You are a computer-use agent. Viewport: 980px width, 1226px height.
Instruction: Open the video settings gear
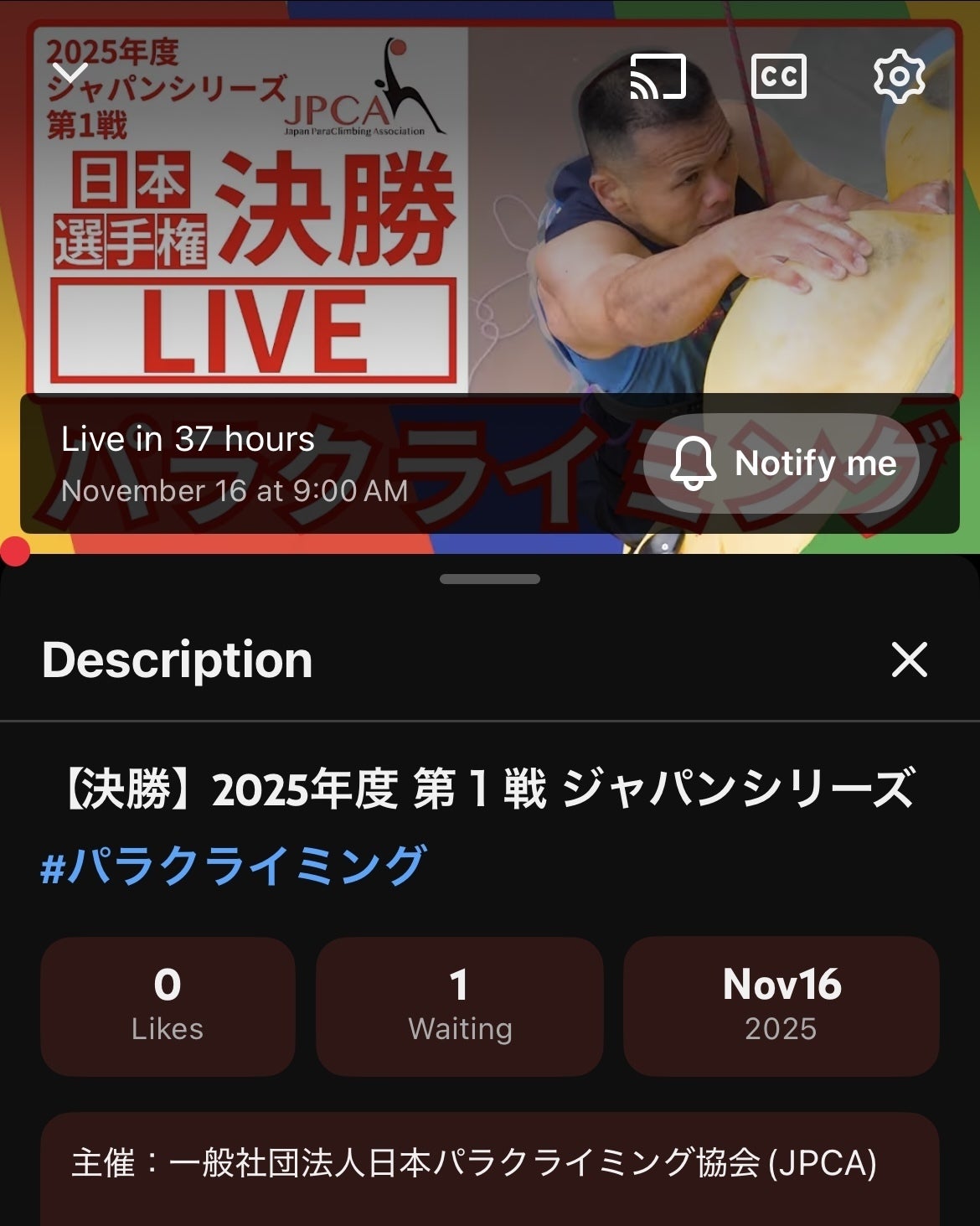click(899, 77)
